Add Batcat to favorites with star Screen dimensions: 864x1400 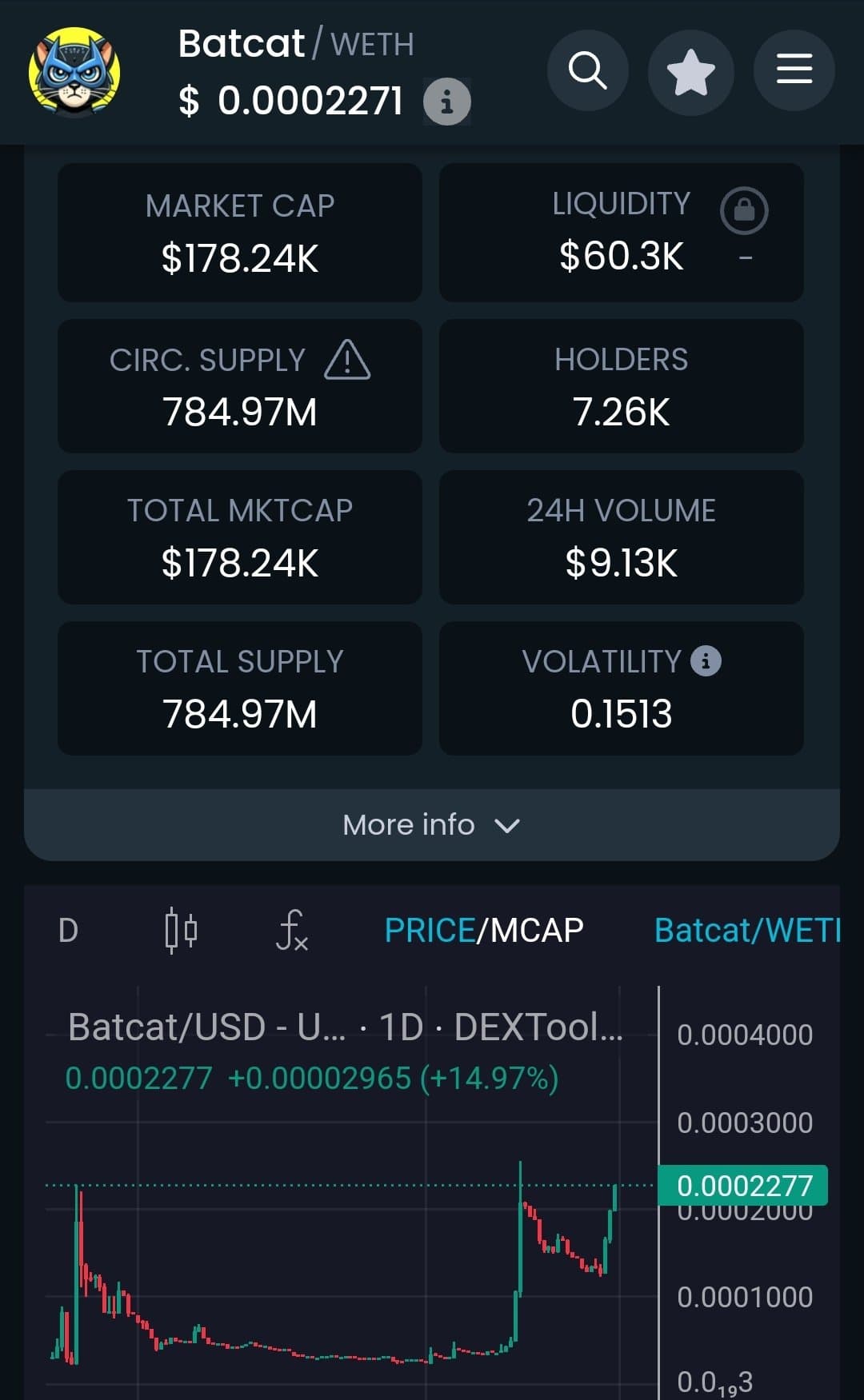point(690,72)
